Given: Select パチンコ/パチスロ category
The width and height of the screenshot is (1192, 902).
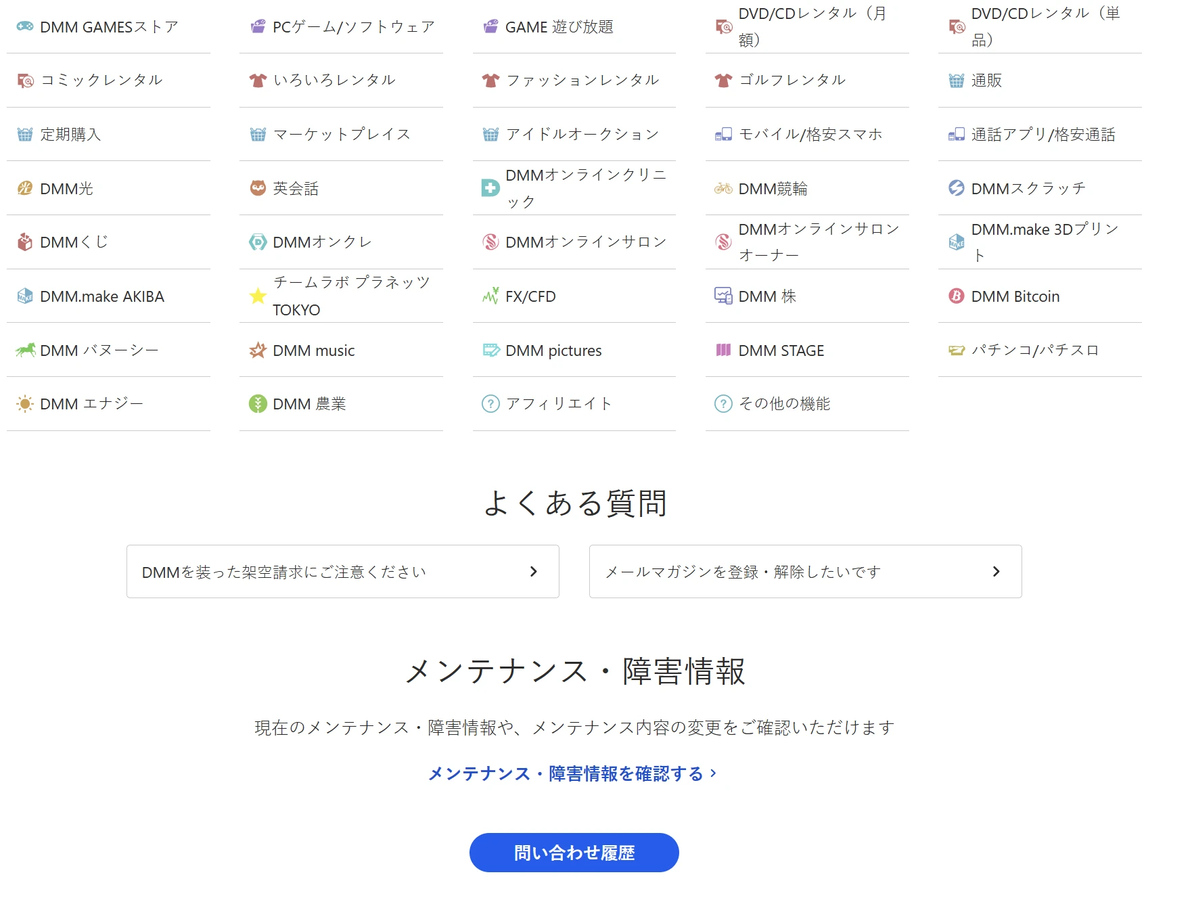Looking at the screenshot, I should [1034, 350].
